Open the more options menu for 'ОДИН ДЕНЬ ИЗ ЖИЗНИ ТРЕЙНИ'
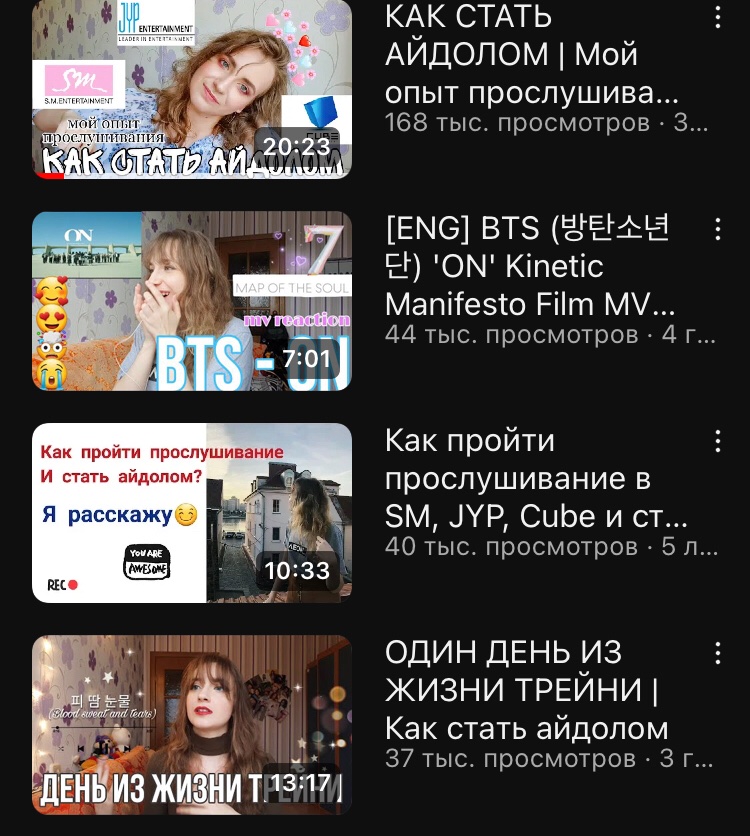 pyautogui.click(x=717, y=653)
